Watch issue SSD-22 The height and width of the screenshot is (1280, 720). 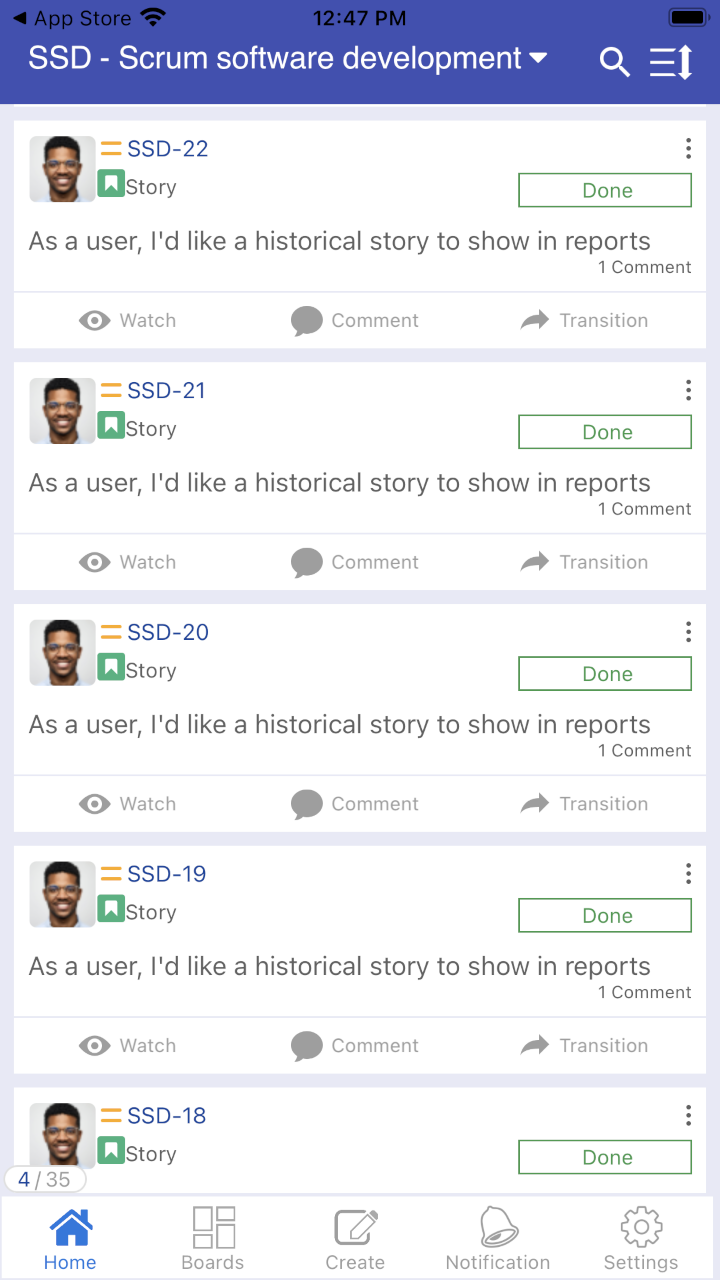click(x=127, y=321)
